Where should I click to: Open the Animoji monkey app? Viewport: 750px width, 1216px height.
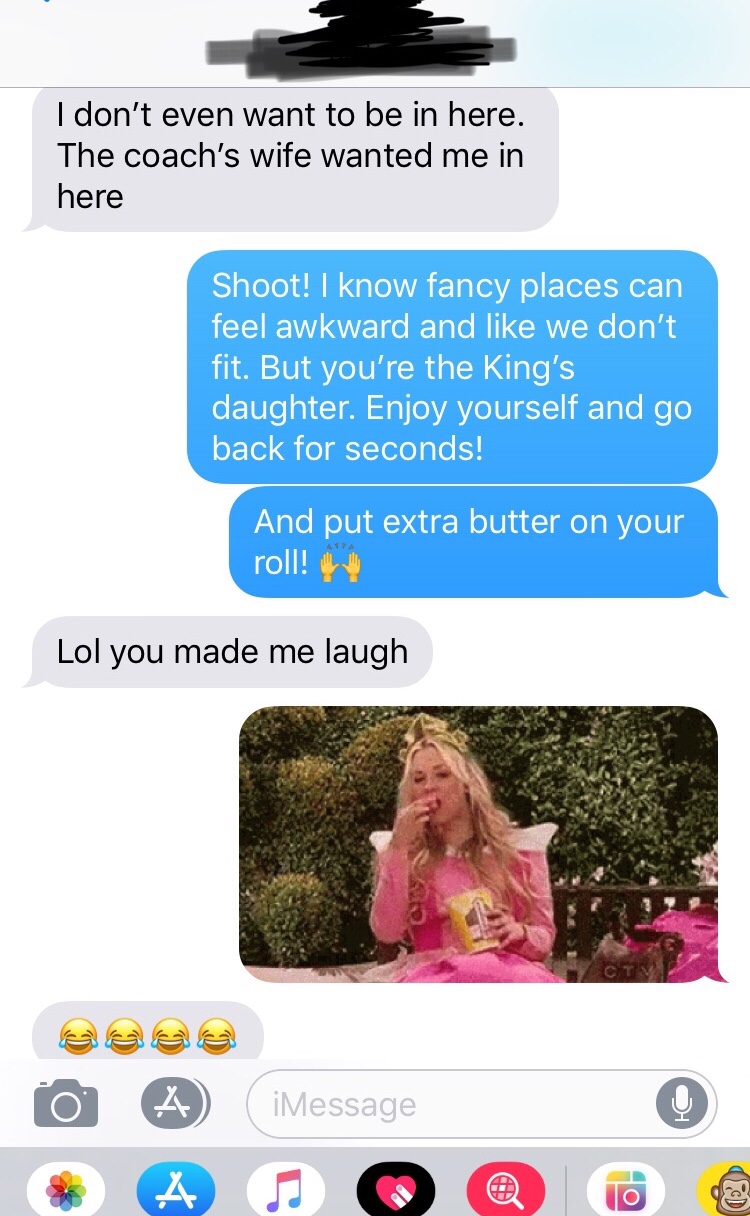coord(728,1190)
